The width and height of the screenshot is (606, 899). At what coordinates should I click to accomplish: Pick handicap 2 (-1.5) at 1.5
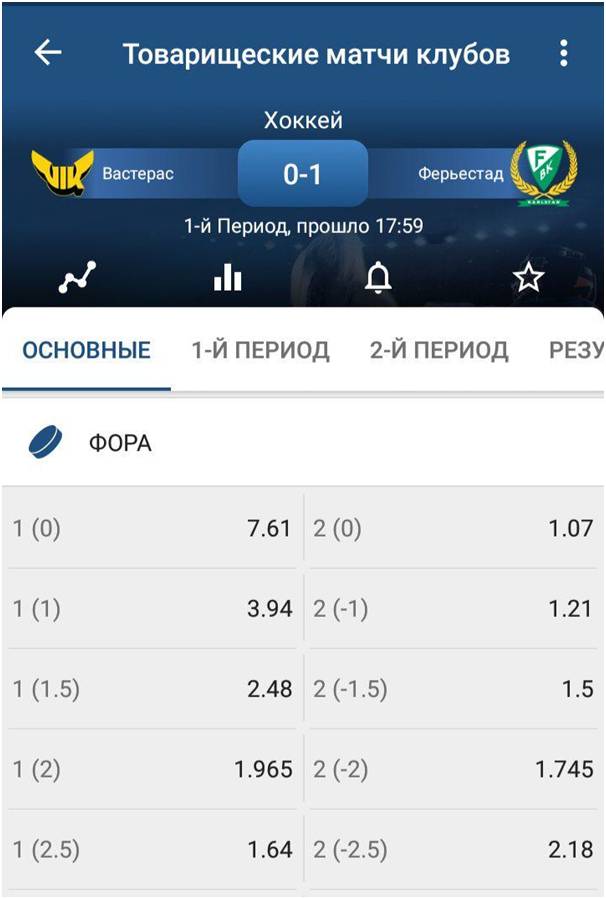point(454,689)
